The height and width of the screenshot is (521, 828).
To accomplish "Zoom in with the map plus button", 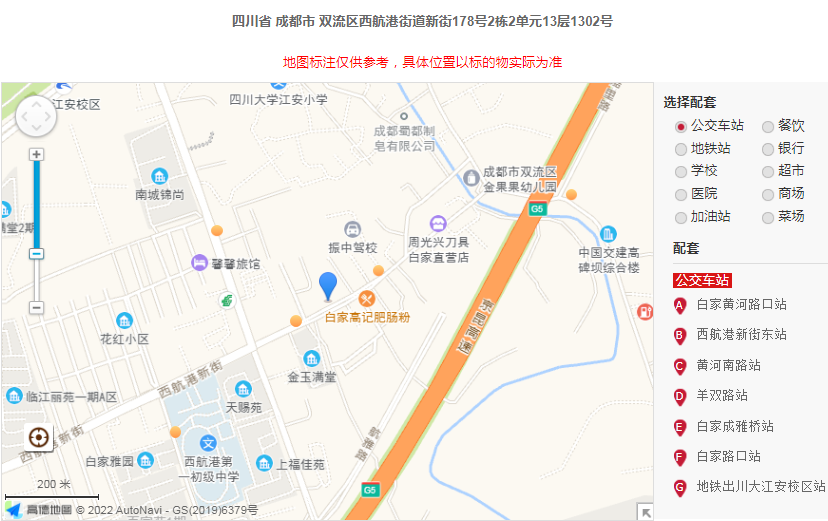I will [37, 154].
